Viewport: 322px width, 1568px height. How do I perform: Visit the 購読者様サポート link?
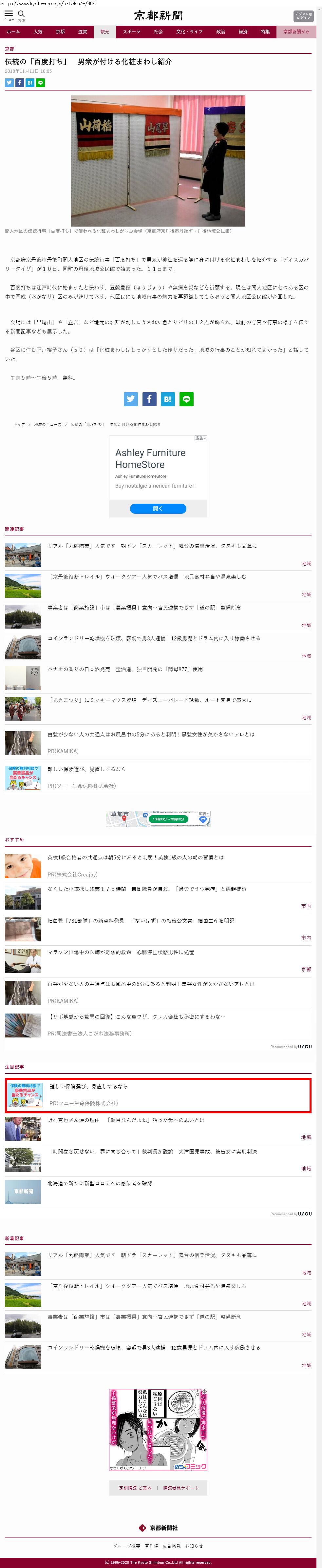(180, 1488)
